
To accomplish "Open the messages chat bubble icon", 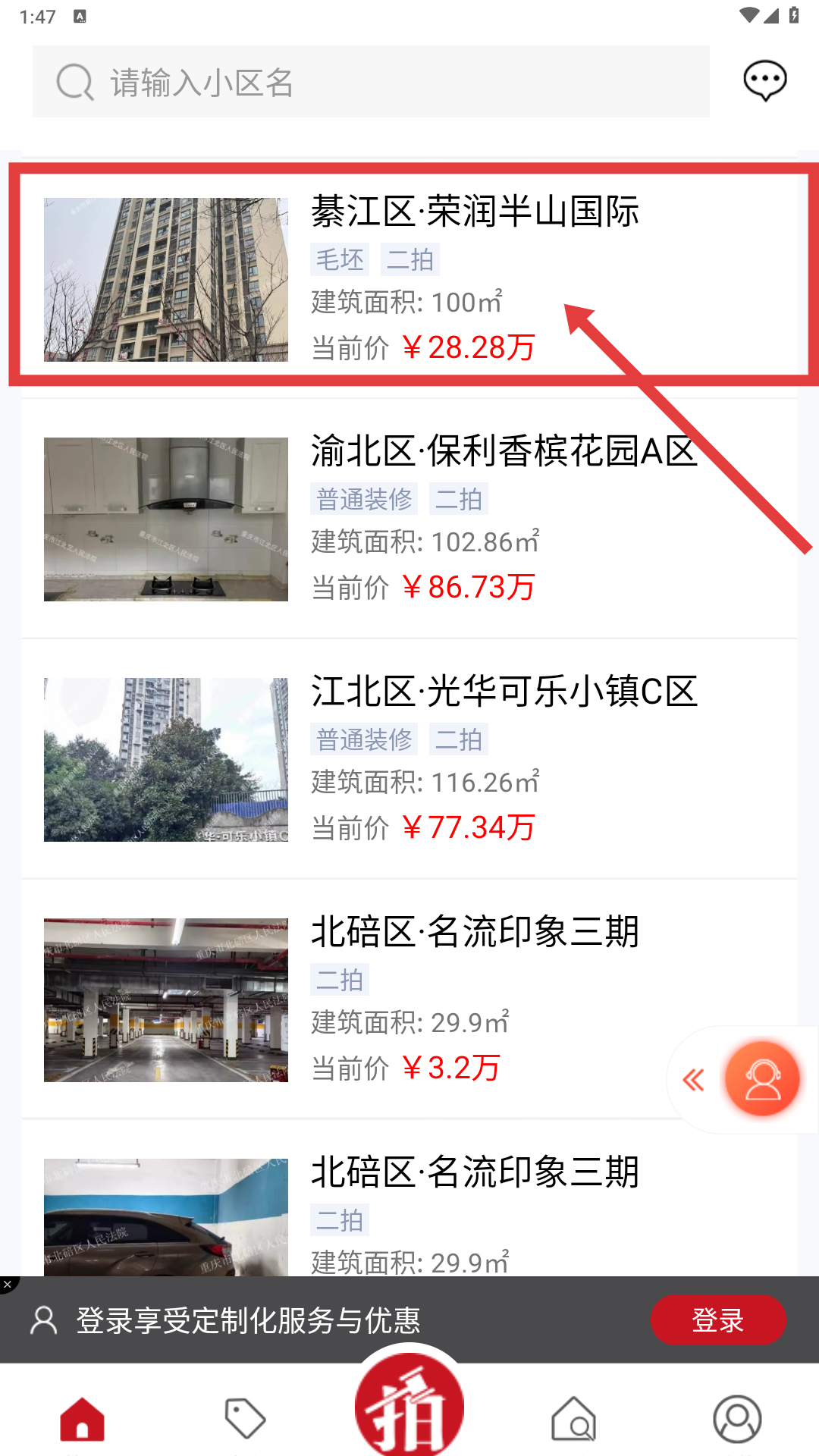I will [764, 80].
